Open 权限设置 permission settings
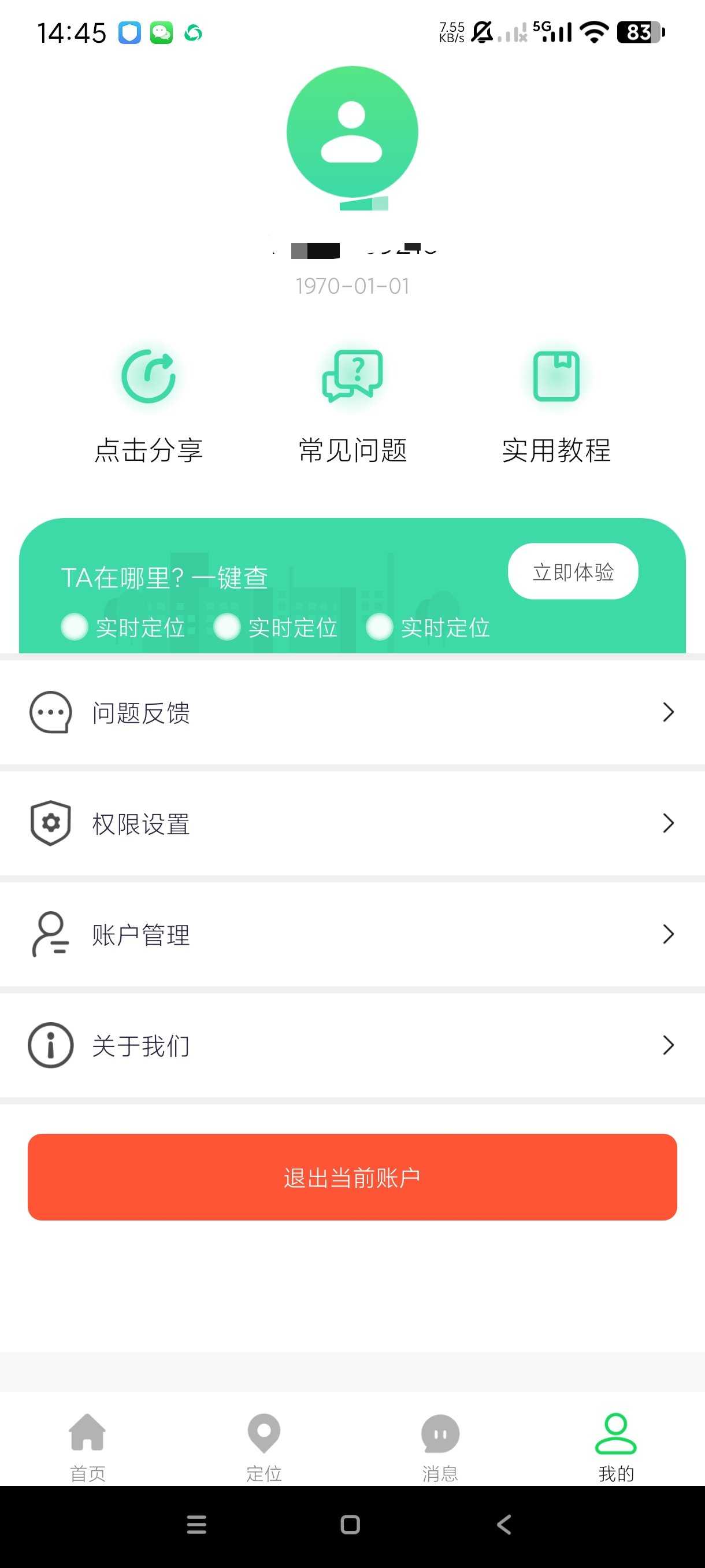Screen dimensions: 705x1568 click(x=352, y=823)
